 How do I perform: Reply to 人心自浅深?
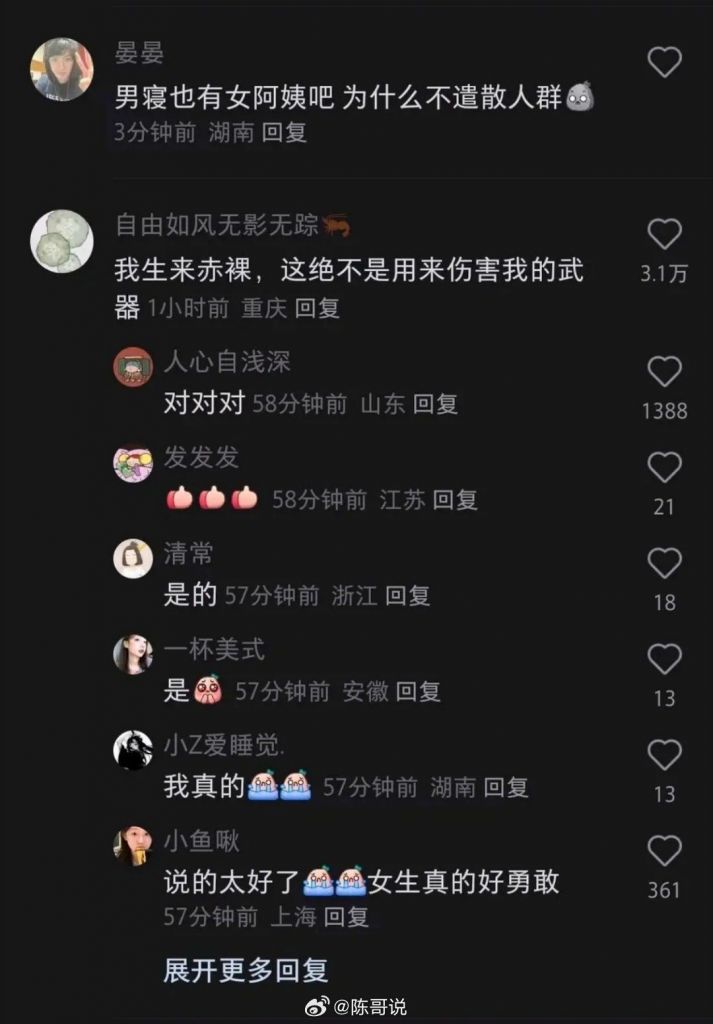click(x=435, y=404)
